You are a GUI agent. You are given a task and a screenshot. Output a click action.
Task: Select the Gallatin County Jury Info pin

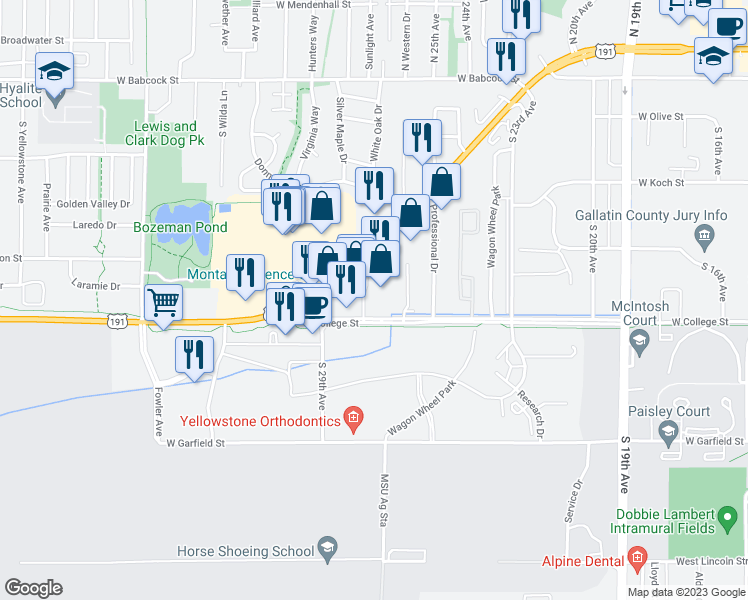[705, 238]
